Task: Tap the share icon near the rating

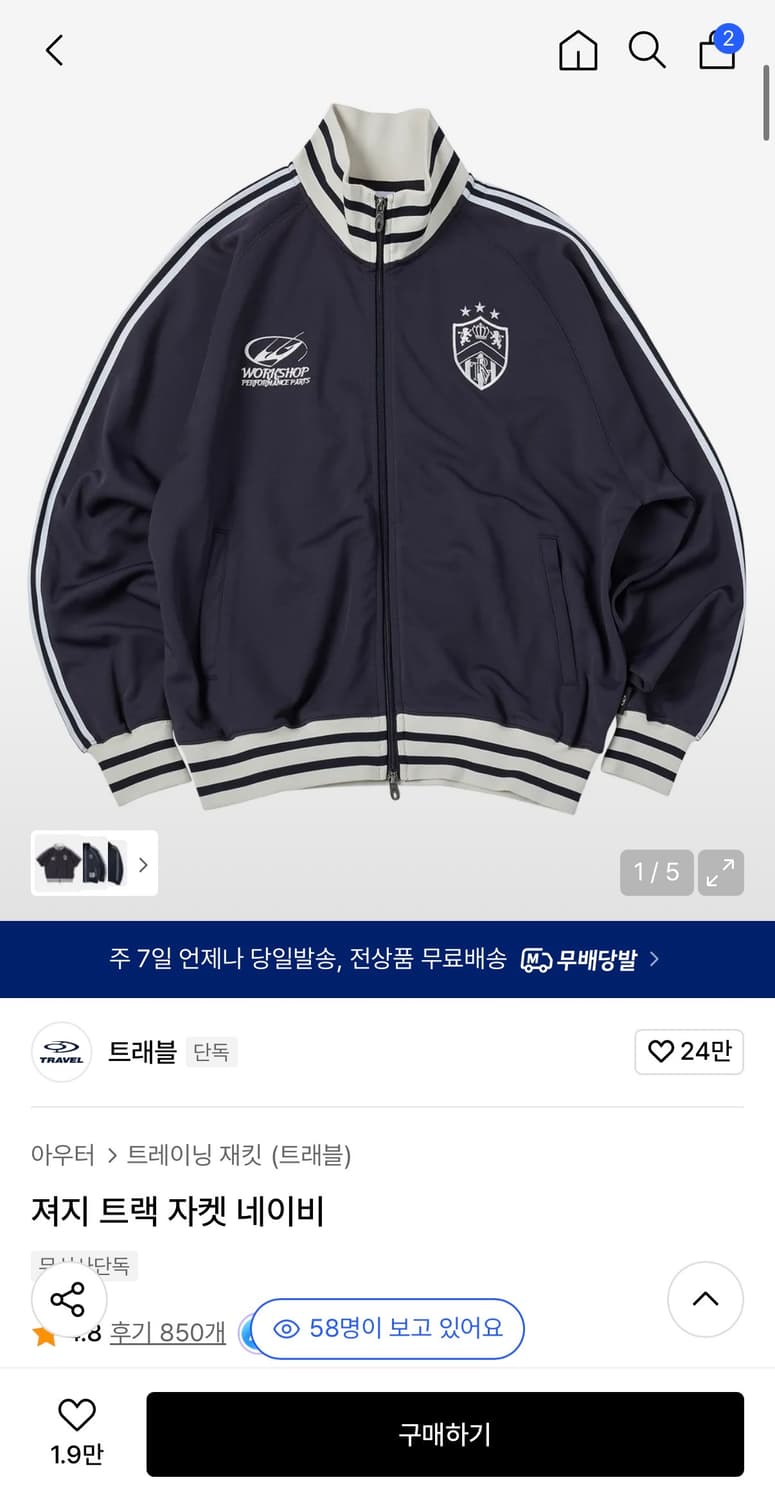Action: pyautogui.click(x=68, y=1299)
